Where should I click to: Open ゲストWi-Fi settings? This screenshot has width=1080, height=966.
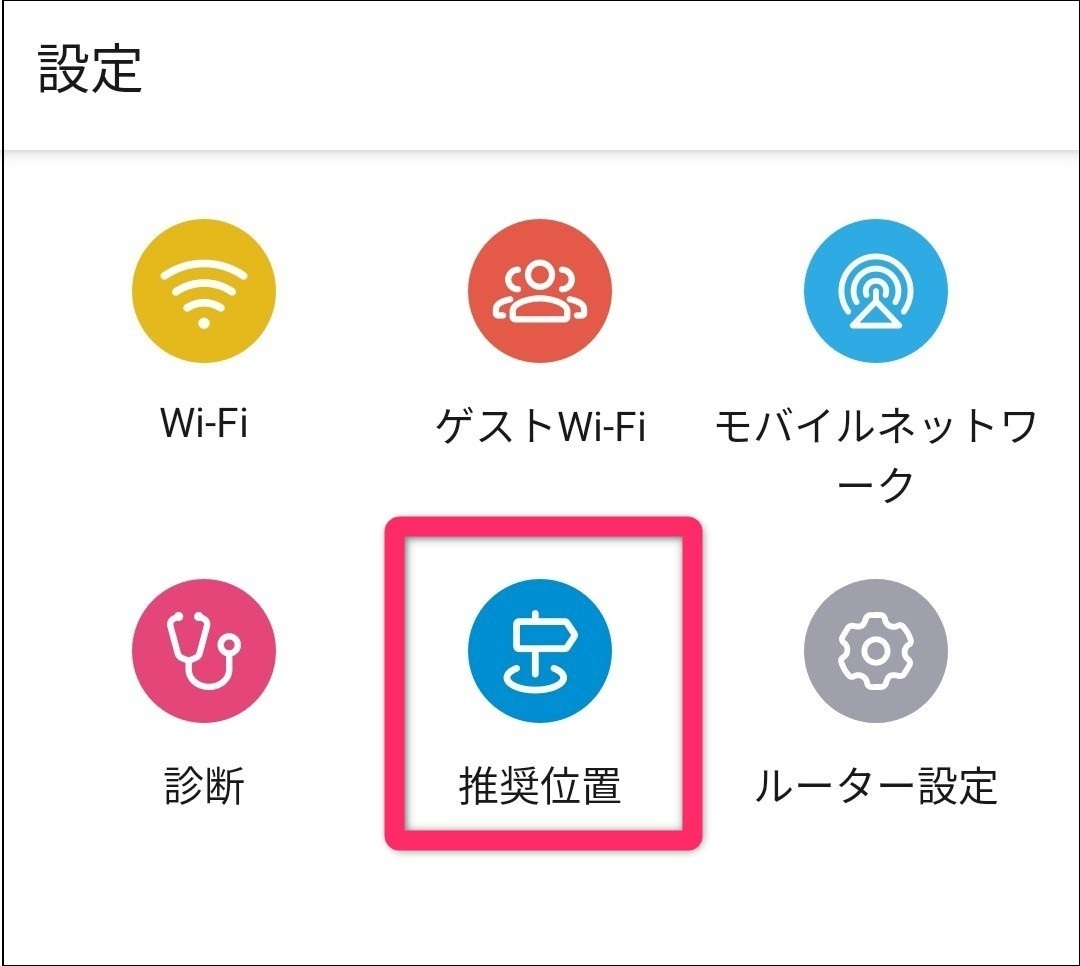click(540, 292)
